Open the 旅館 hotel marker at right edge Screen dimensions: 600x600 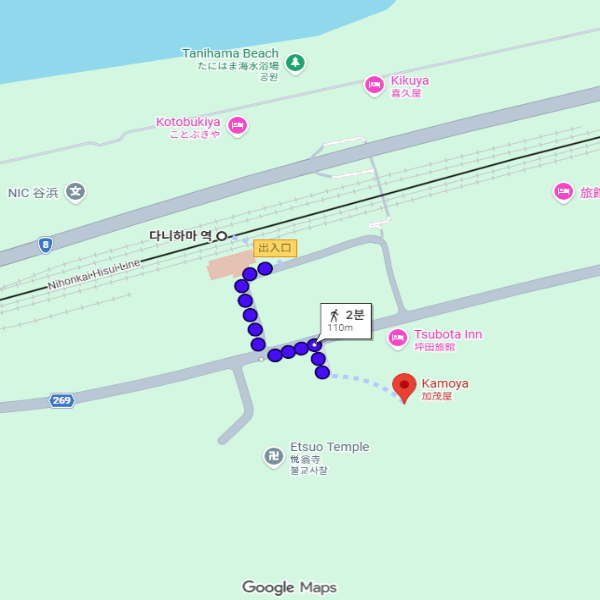[563, 191]
